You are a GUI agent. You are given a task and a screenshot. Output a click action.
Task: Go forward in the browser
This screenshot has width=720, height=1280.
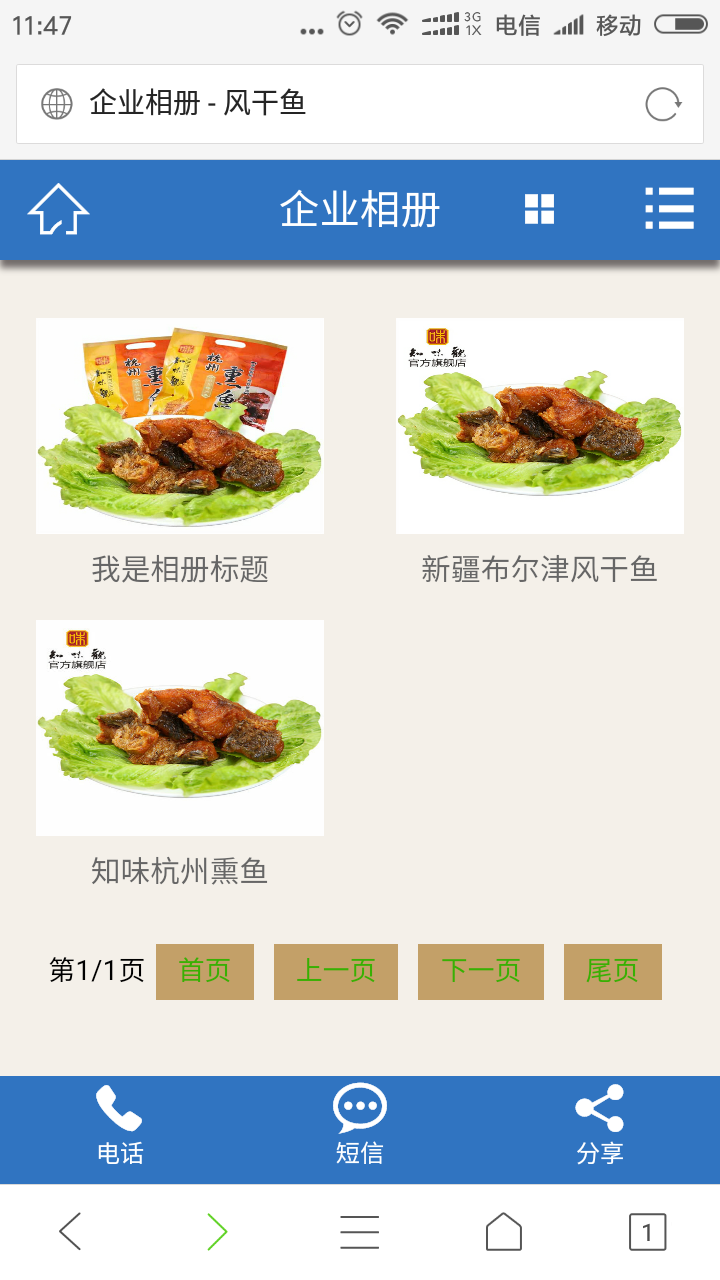(x=216, y=1232)
